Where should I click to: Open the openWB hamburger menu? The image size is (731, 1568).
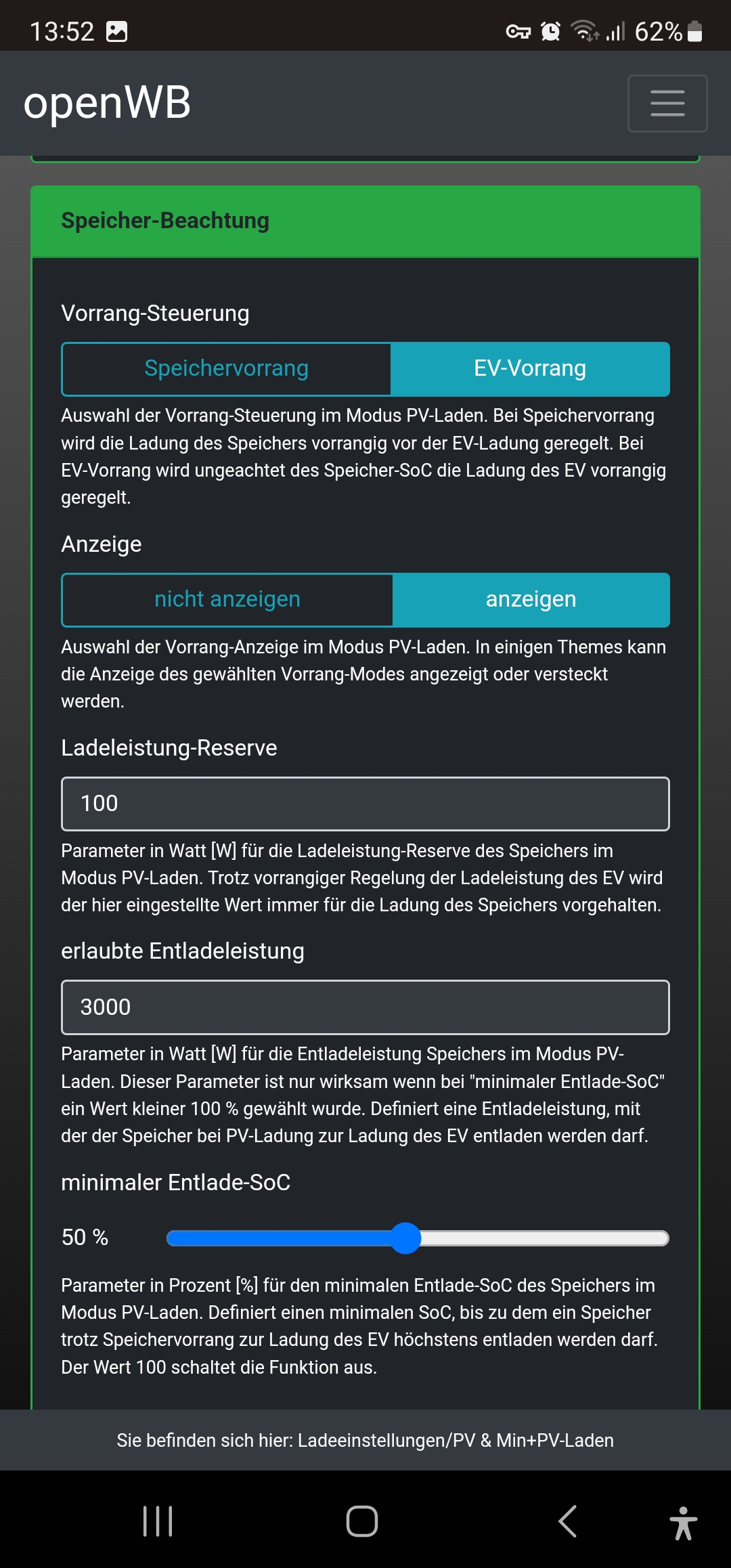pyautogui.click(x=667, y=103)
